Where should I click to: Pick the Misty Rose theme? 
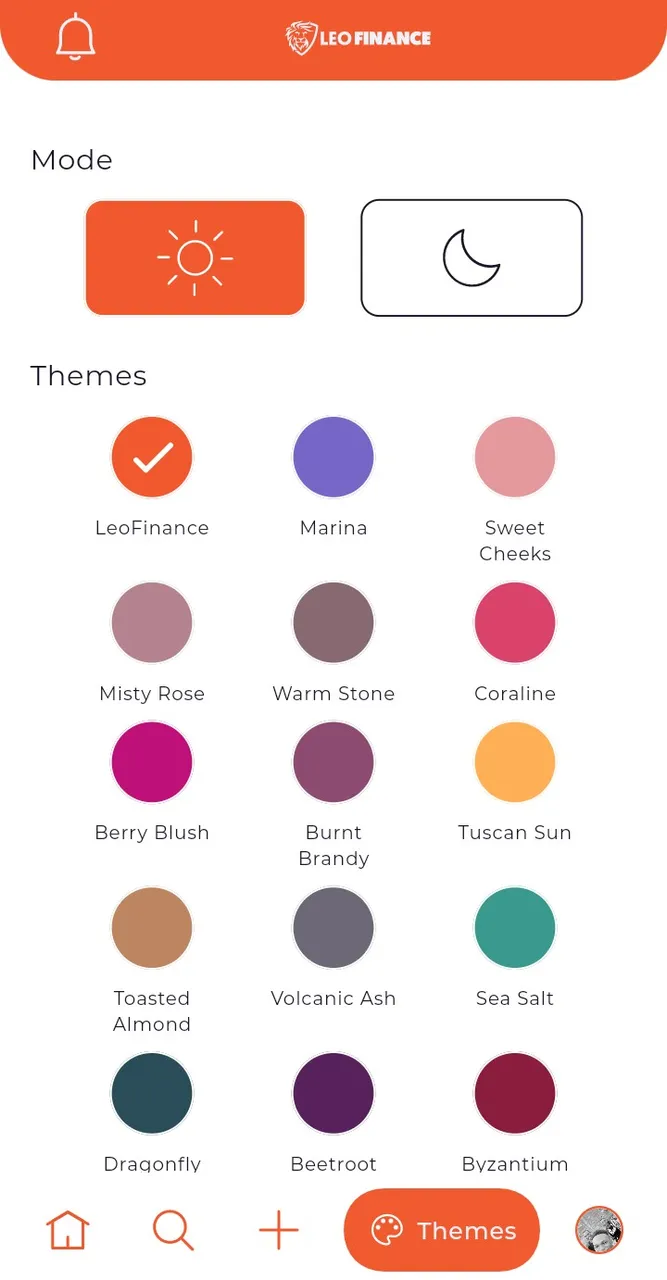tap(152, 623)
